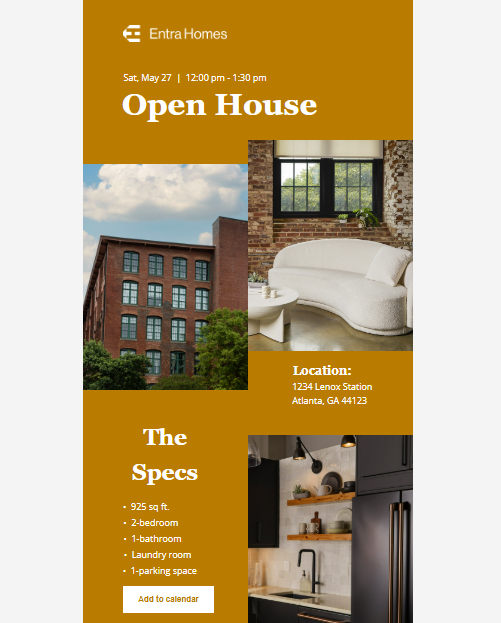
Task: Tap the Add to calendar button
Action: click(x=168, y=599)
